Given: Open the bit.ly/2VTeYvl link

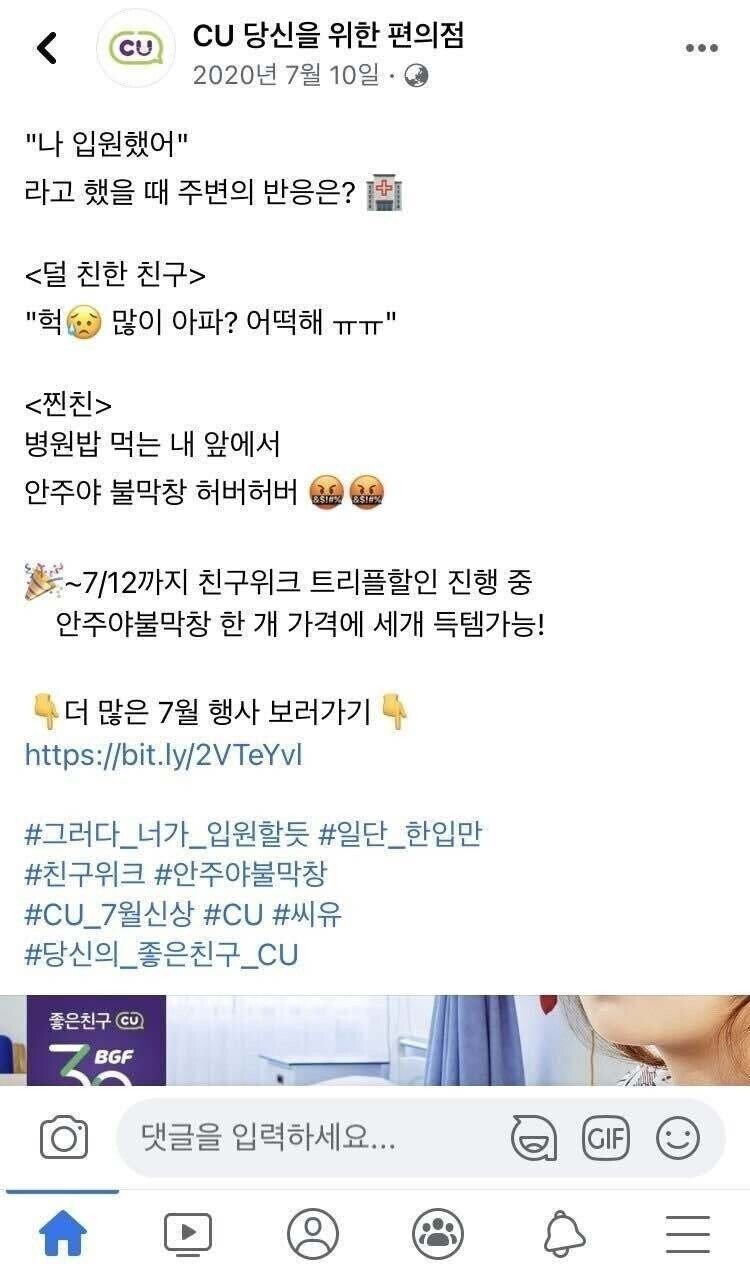Looking at the screenshot, I should [162, 755].
